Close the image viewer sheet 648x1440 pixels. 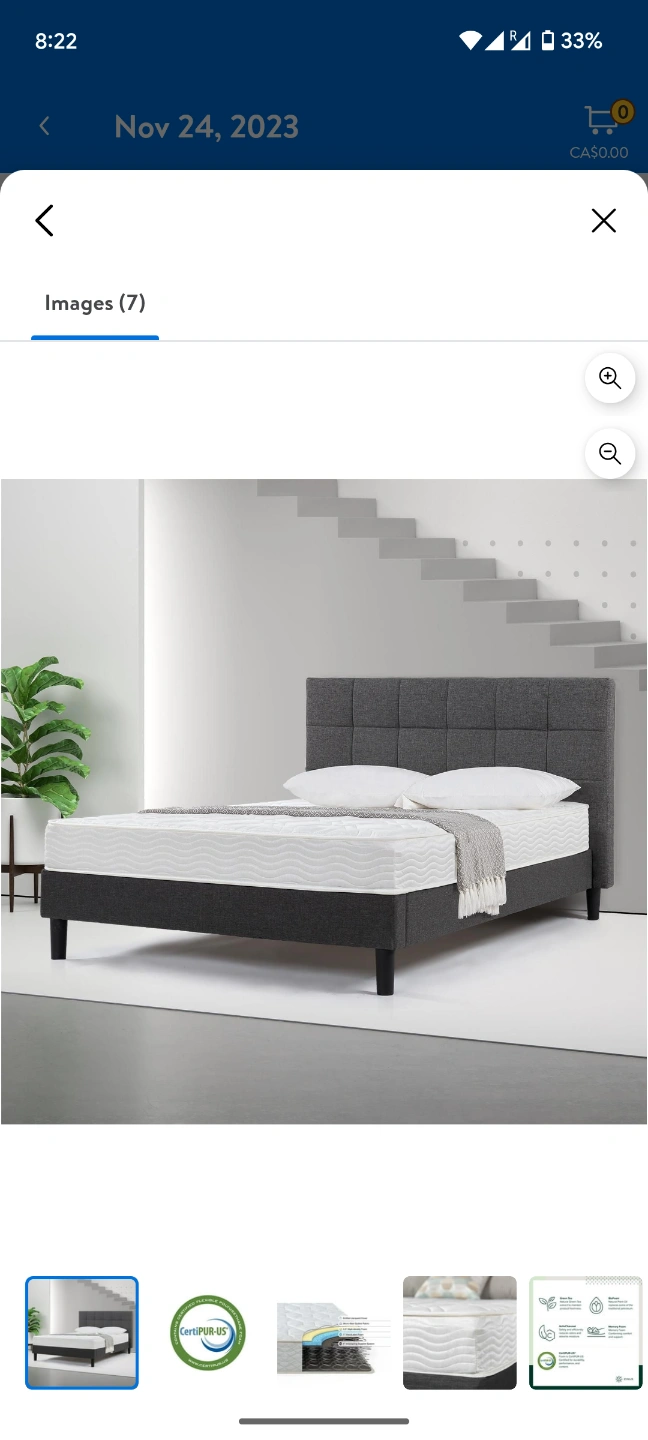tap(603, 221)
